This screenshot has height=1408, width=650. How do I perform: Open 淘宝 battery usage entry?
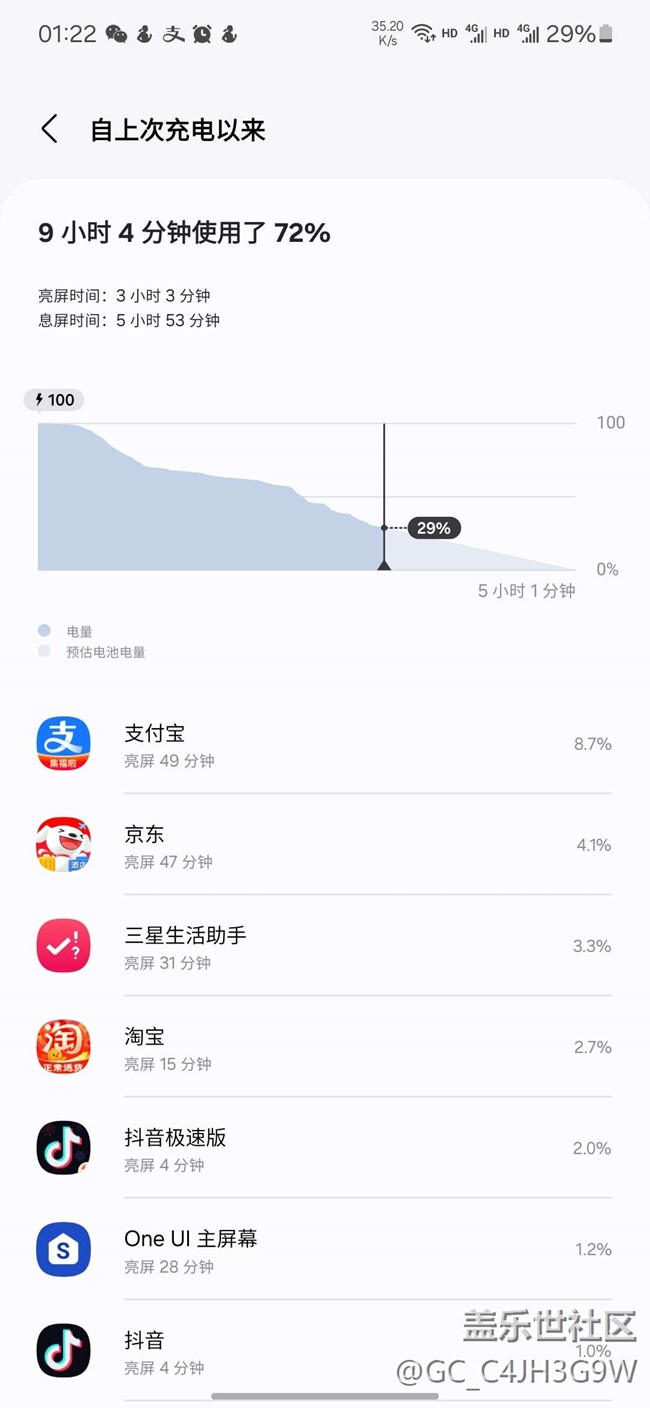point(324,1048)
